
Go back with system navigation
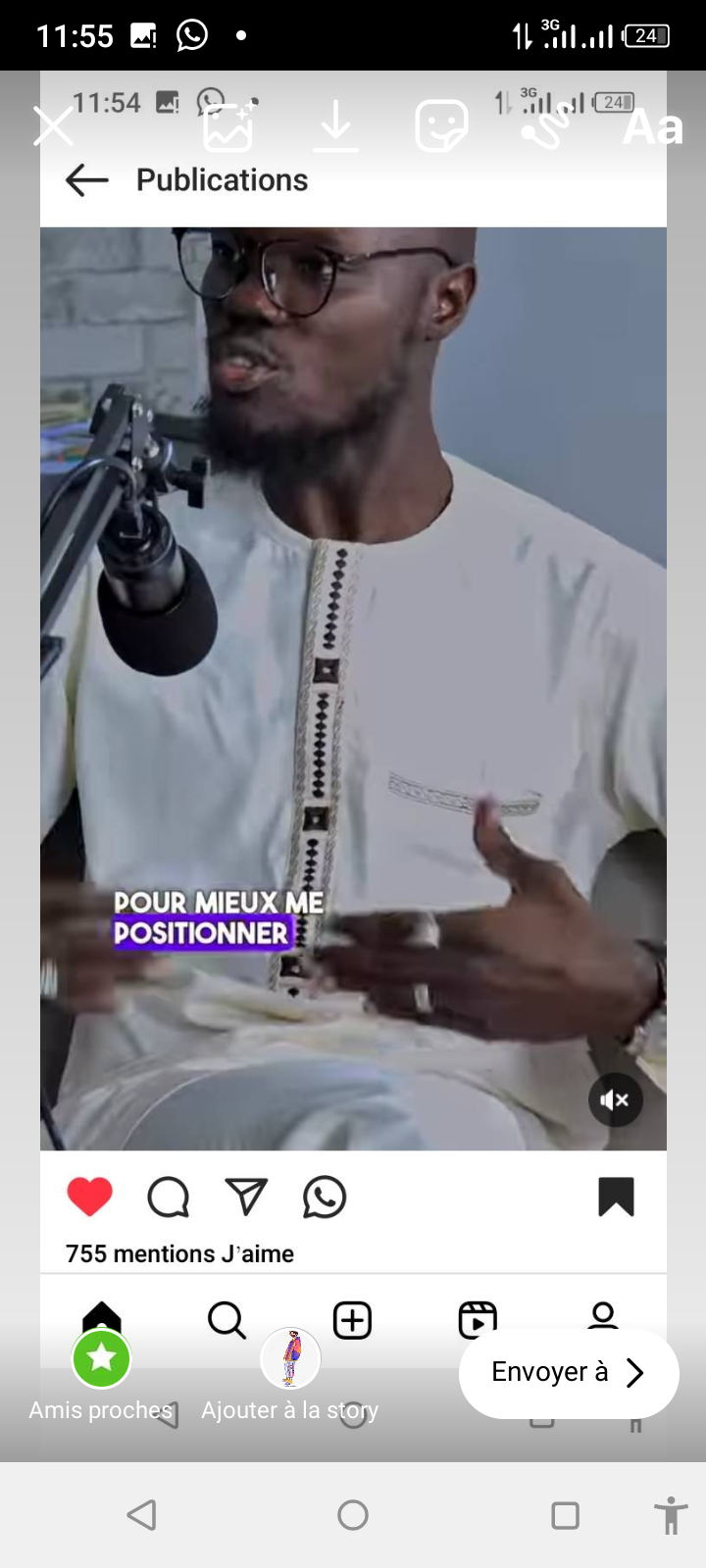click(x=142, y=1515)
